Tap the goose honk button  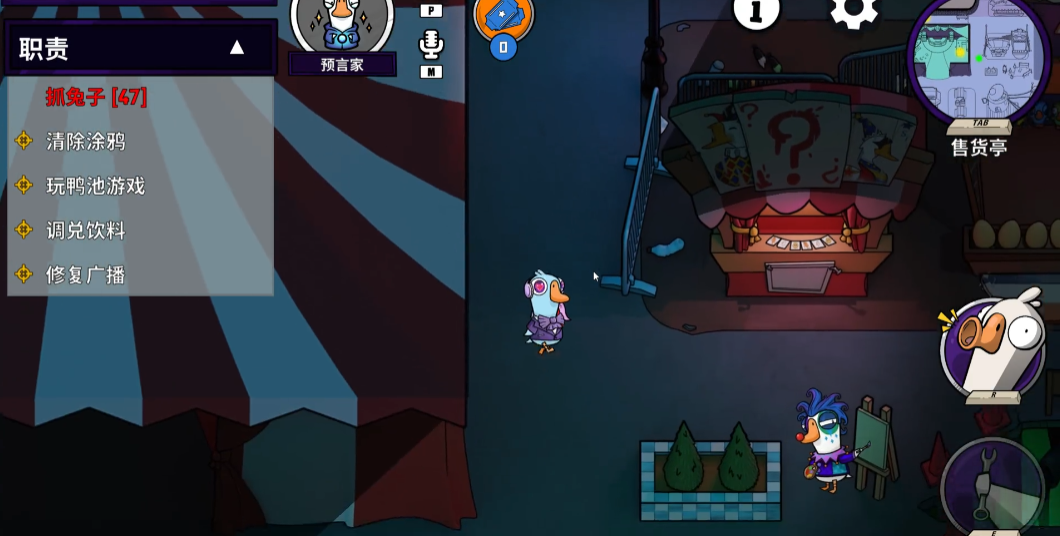(993, 345)
